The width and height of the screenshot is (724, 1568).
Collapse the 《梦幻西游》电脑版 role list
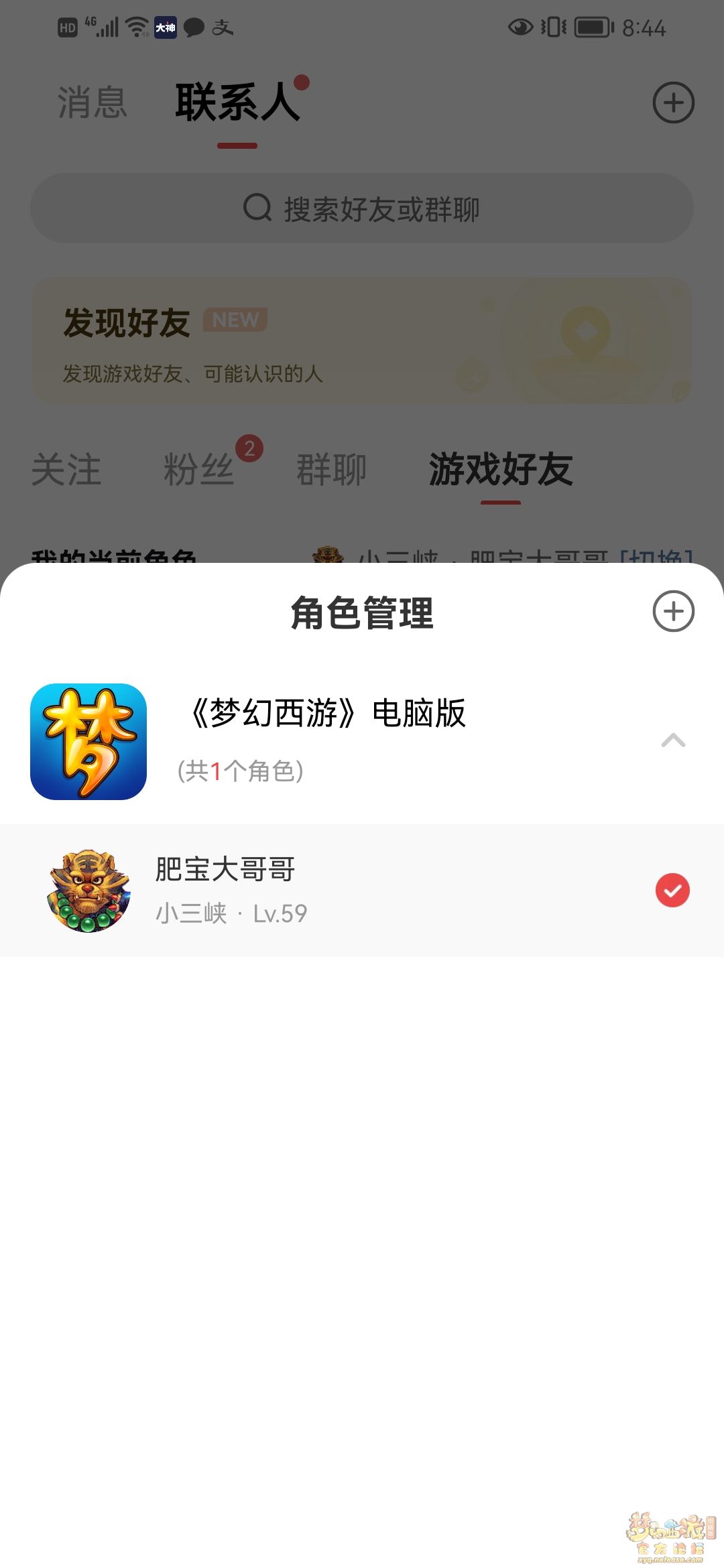coord(673,740)
